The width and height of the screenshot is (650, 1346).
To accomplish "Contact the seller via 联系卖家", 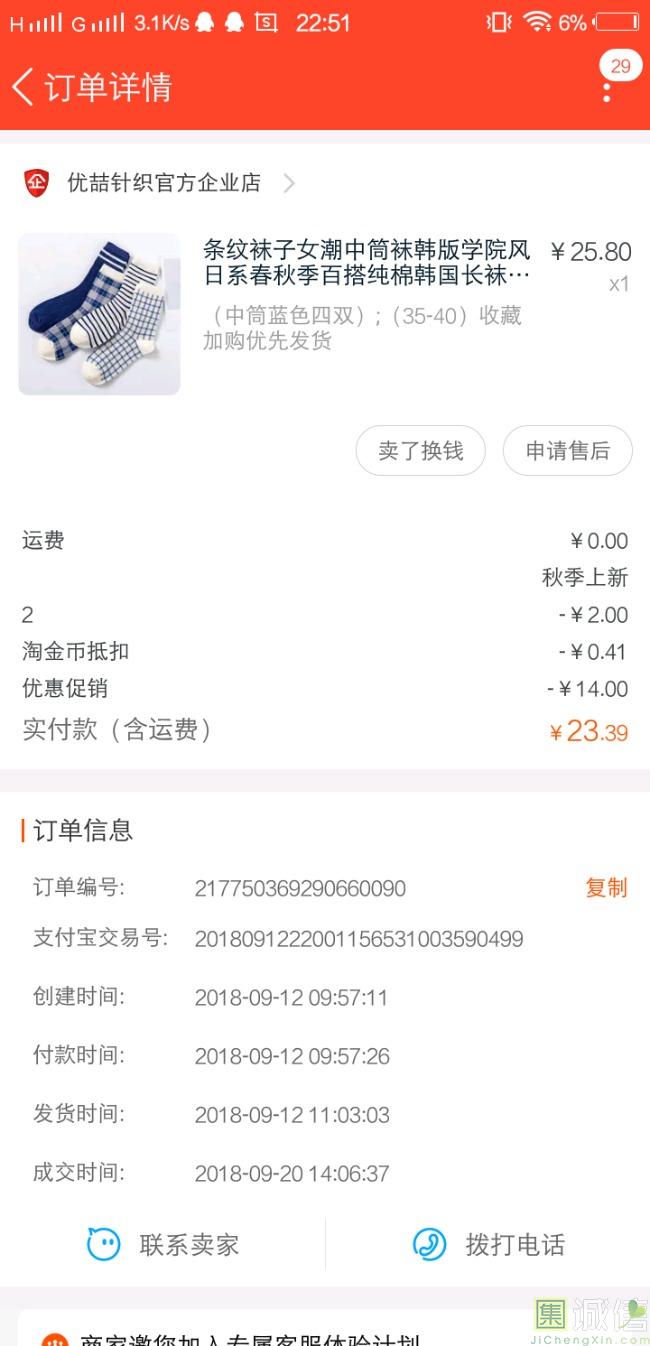I will tap(164, 1245).
